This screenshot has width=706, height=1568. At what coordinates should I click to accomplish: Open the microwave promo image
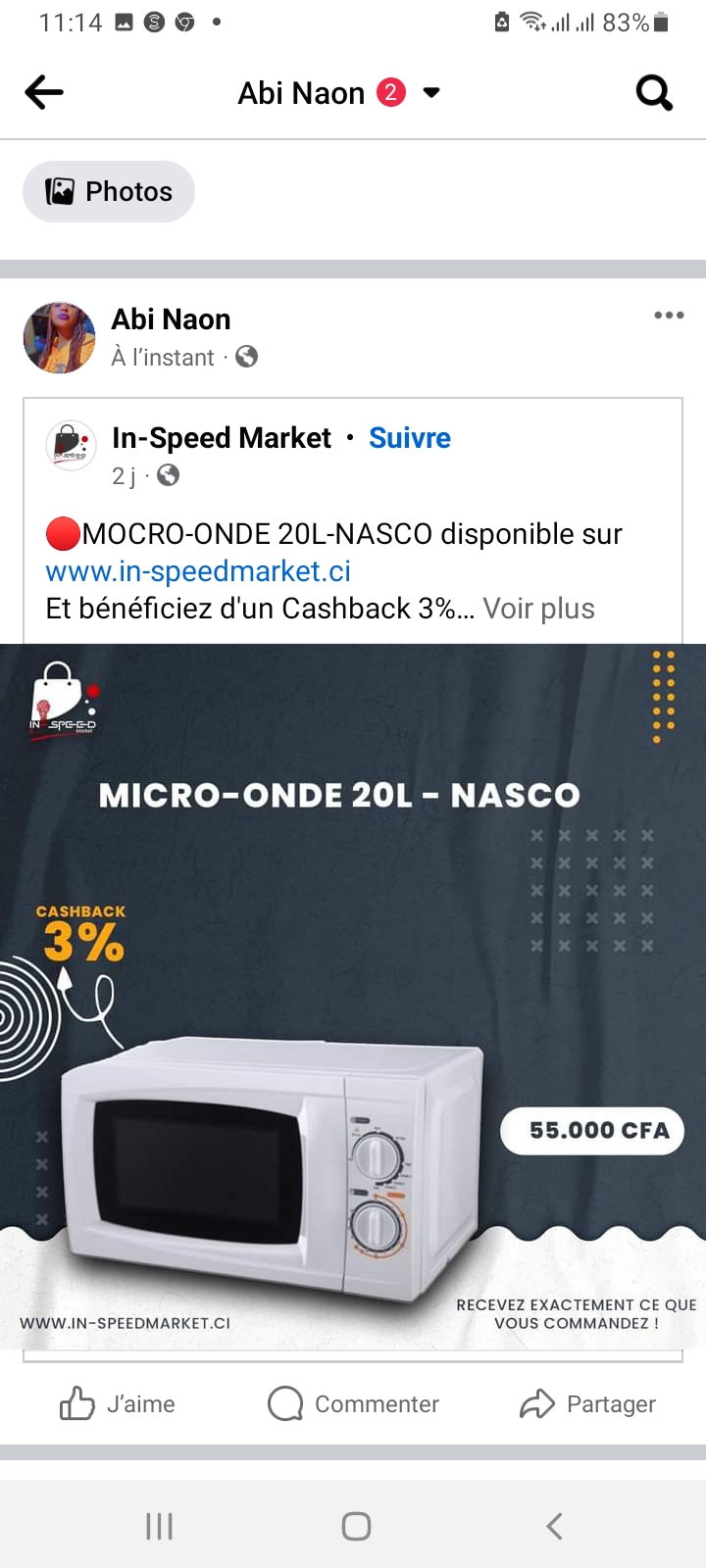click(x=353, y=995)
